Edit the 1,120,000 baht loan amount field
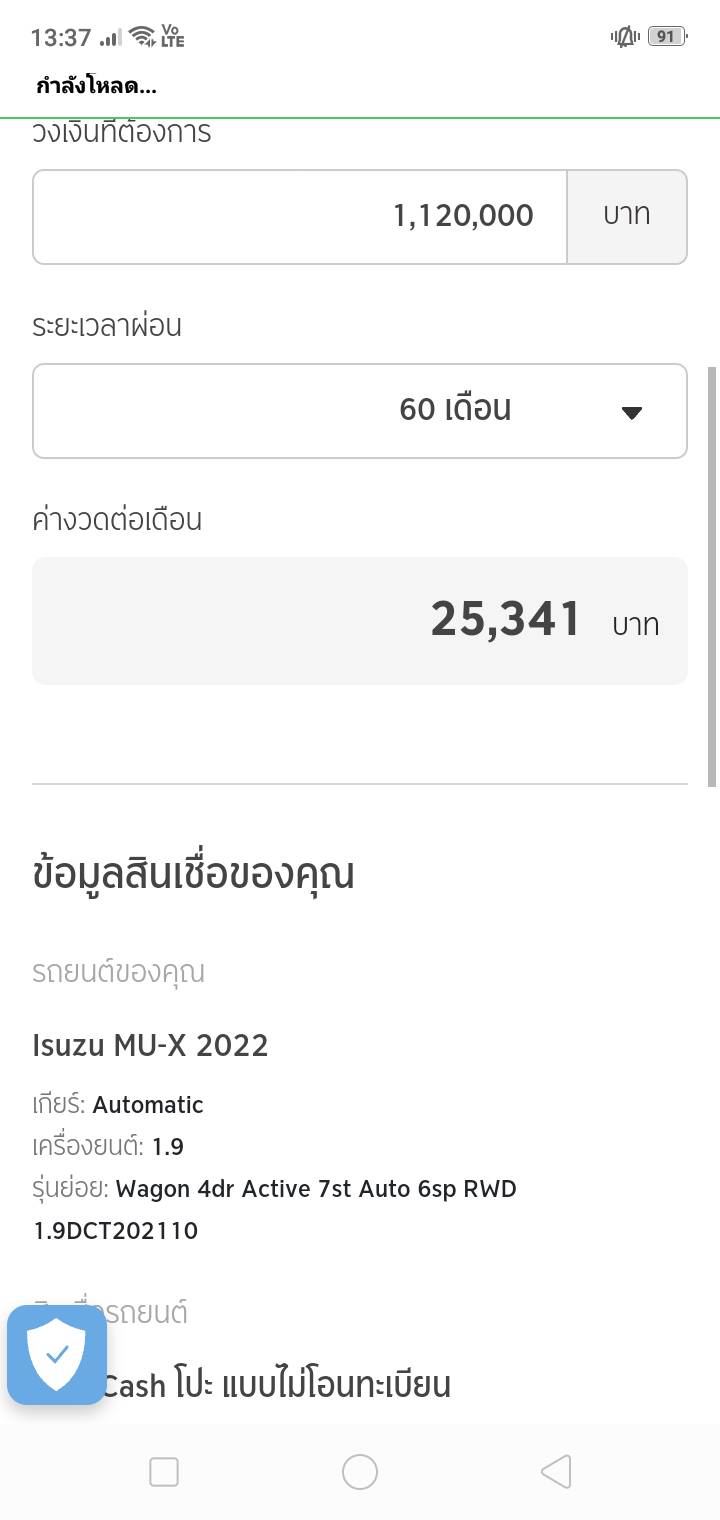 (x=300, y=216)
